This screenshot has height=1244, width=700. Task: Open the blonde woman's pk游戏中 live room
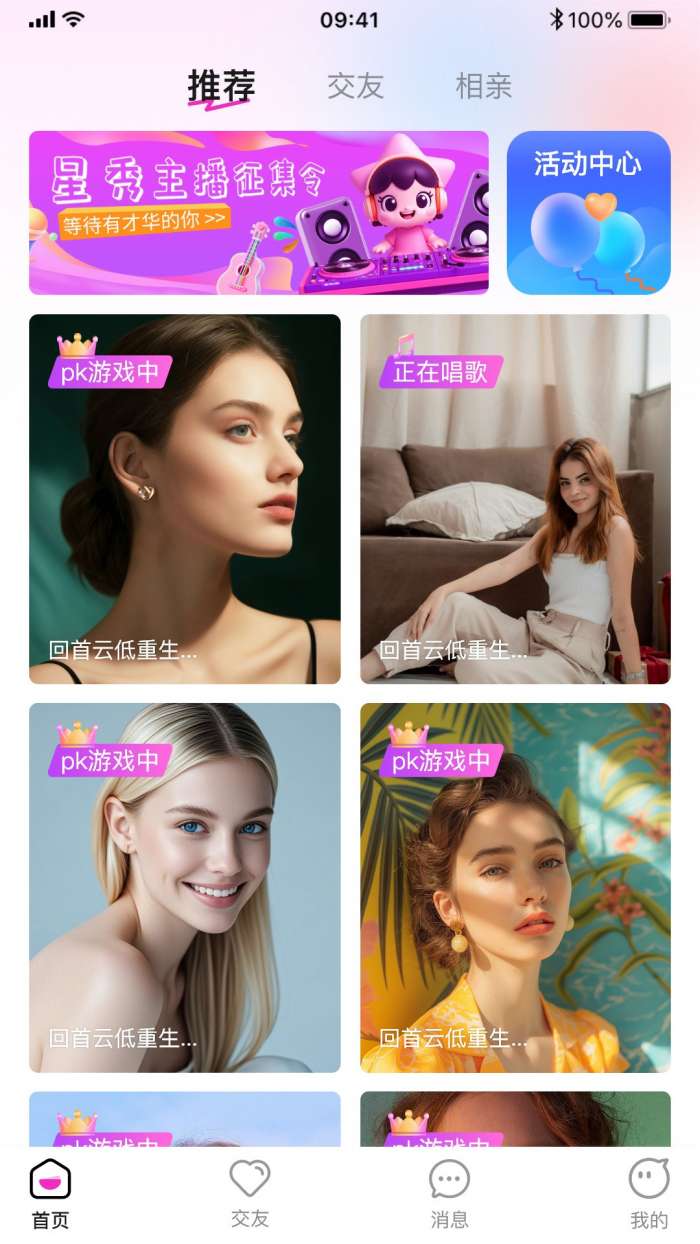pyautogui.click(x=184, y=888)
